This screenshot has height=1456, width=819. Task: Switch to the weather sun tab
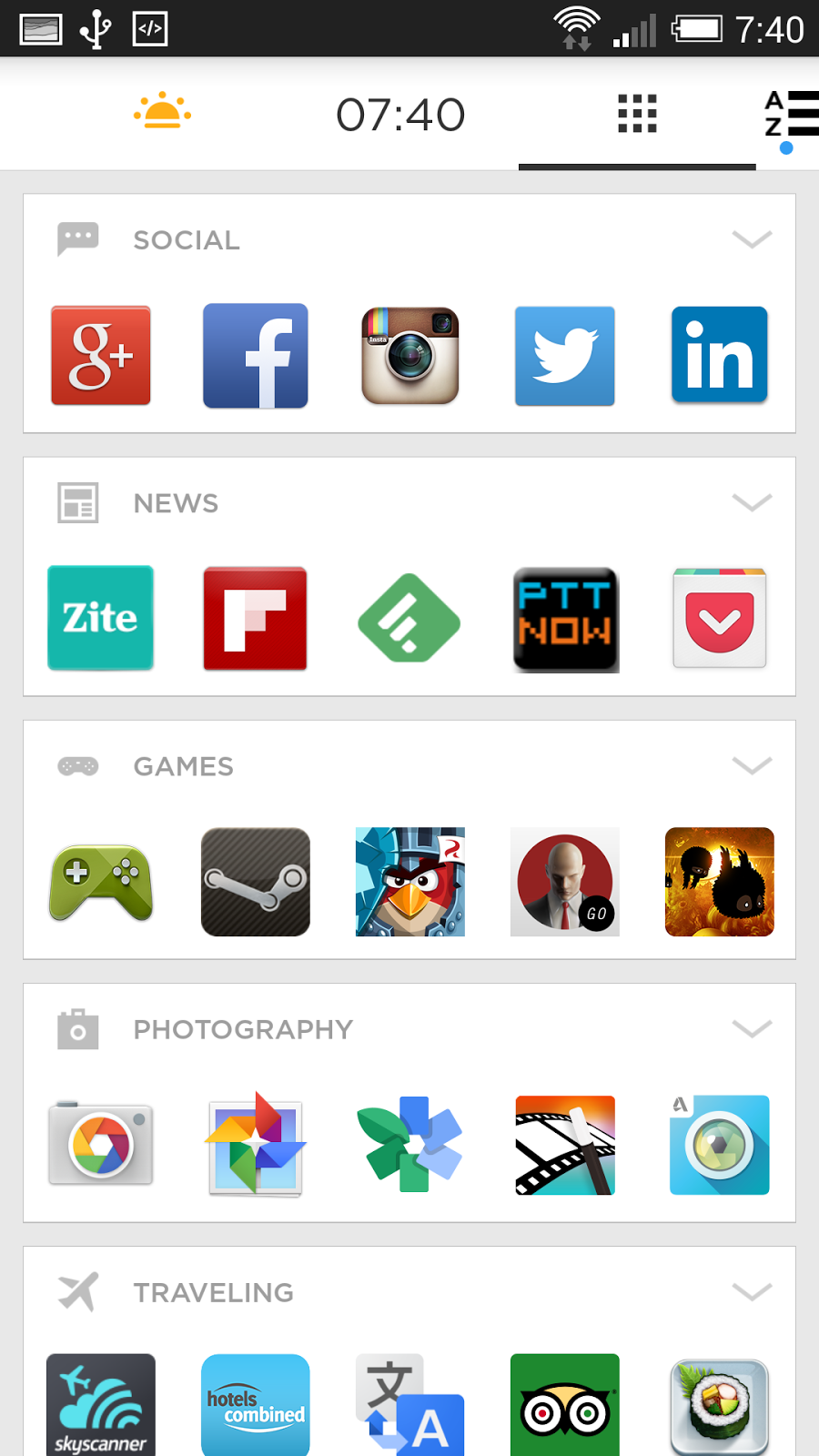coord(162,112)
